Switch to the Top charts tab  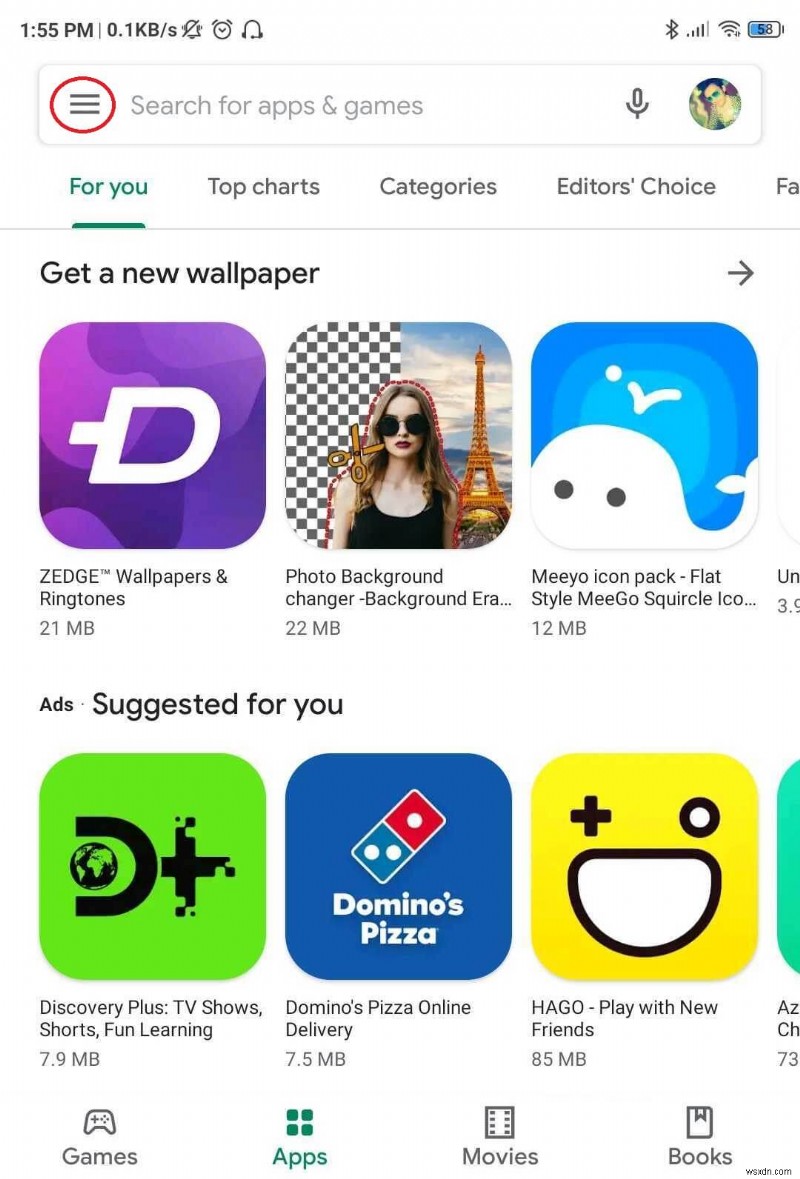264,187
